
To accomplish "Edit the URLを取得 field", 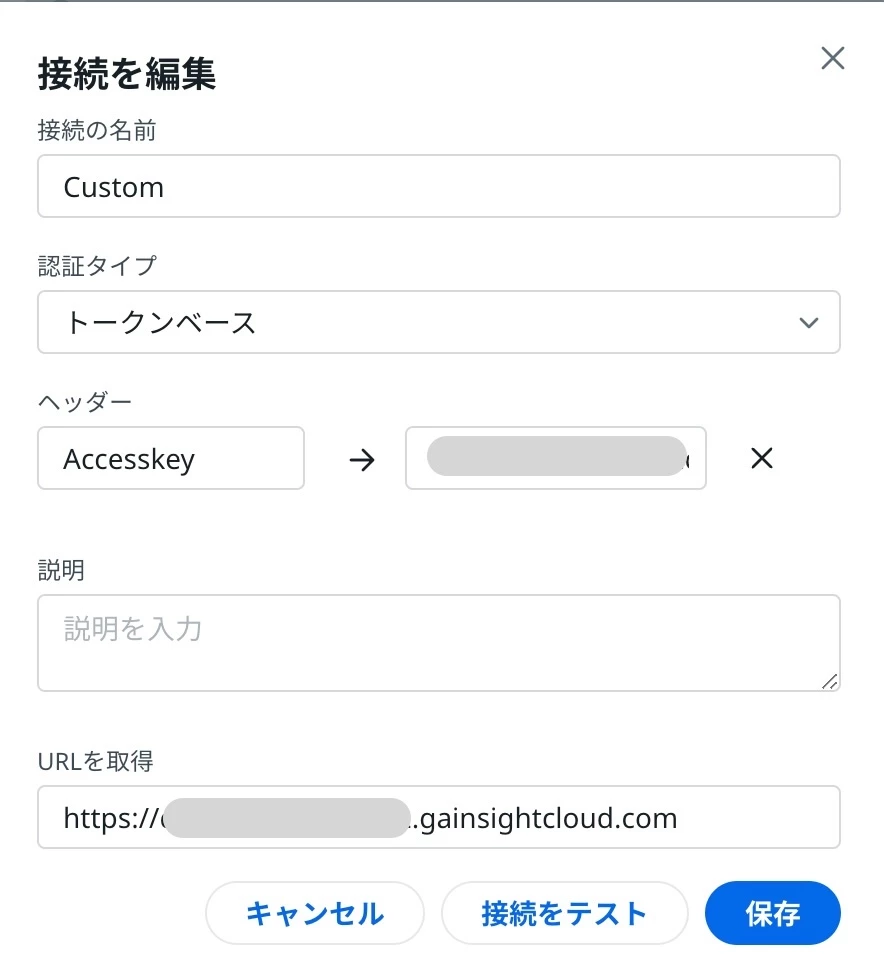I will [x=438, y=819].
